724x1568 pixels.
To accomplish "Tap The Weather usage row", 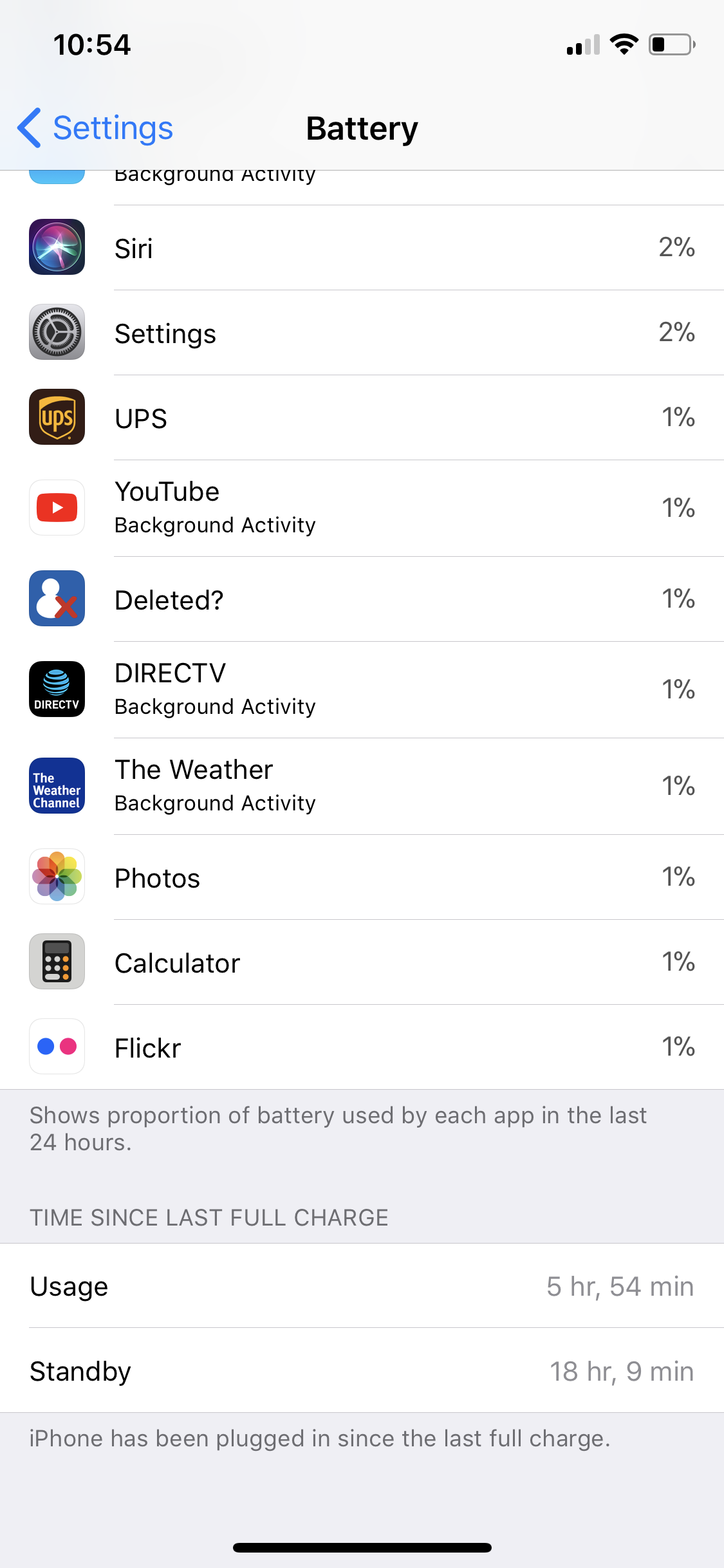I will (362, 787).
